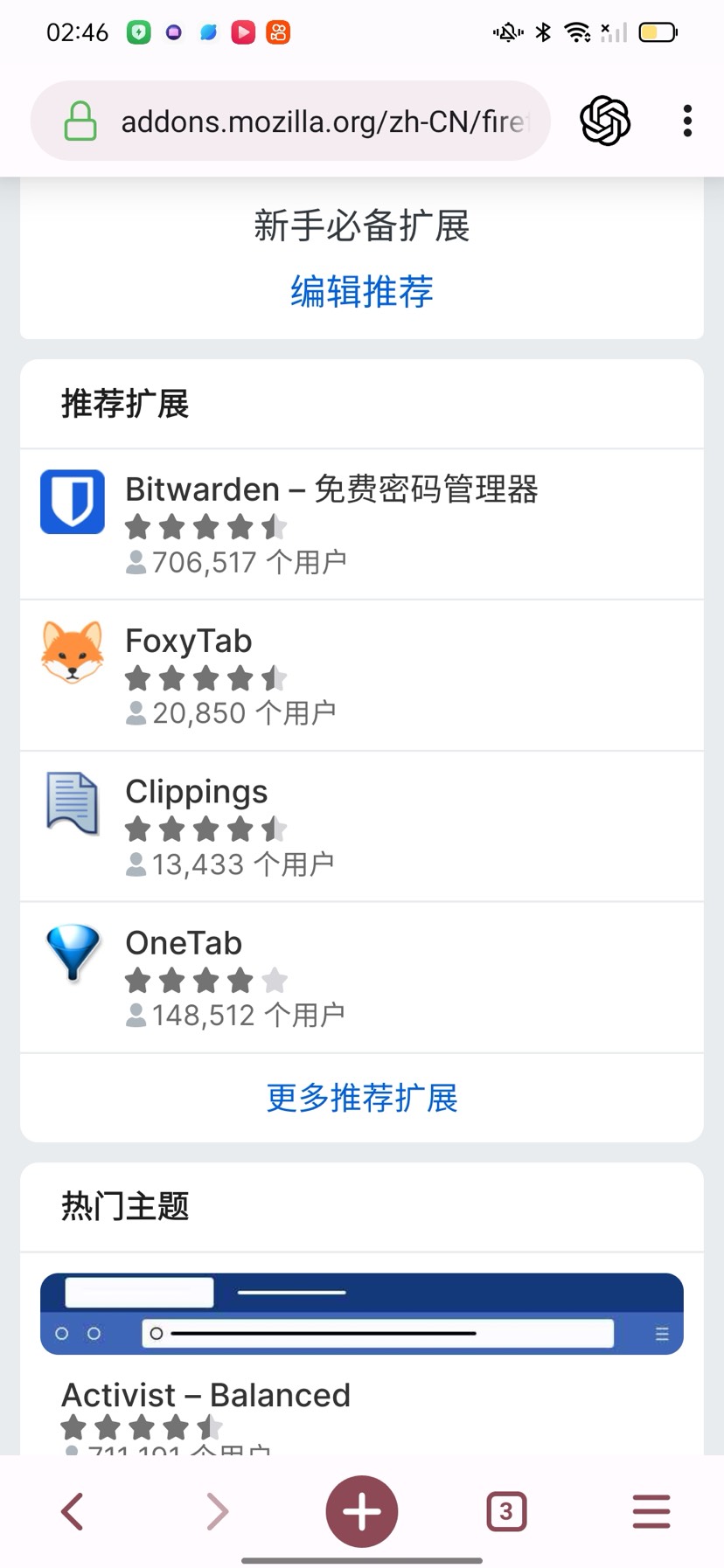Go forward with the right arrow
The width and height of the screenshot is (724, 1568).
(217, 1511)
